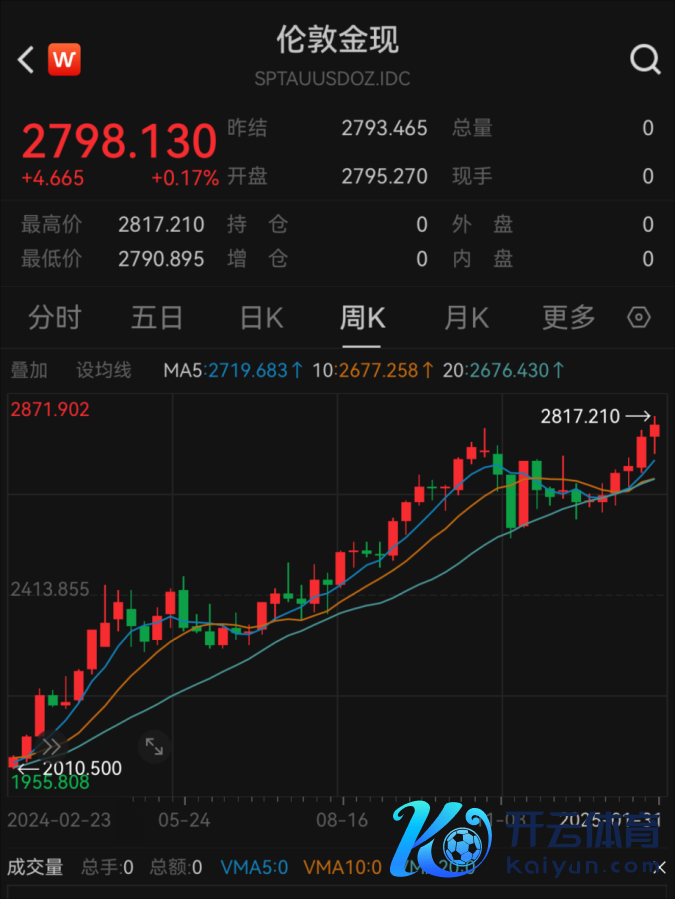This screenshot has height=899, width=675.
Task: Show the 月K chart
Action: coord(466,318)
